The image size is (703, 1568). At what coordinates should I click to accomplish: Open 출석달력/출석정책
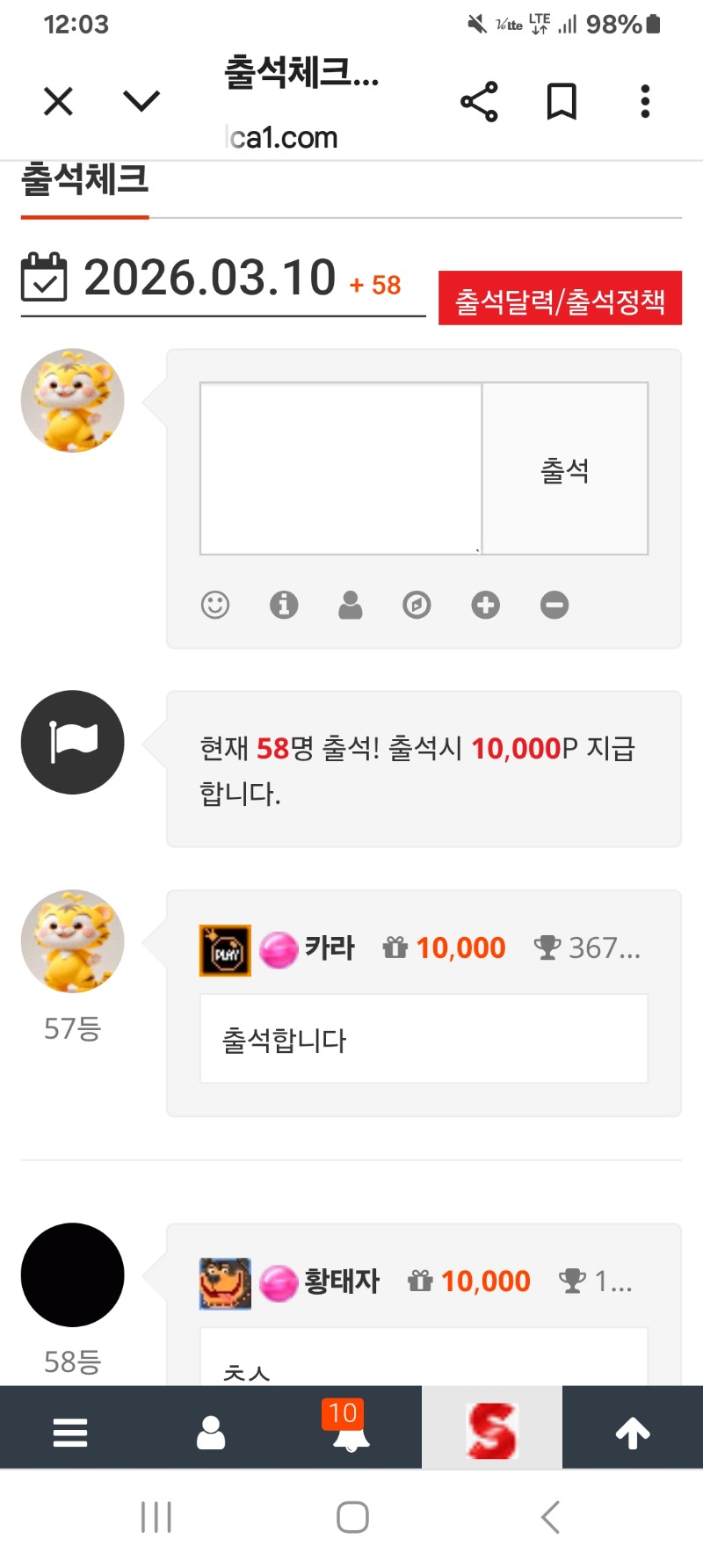[x=560, y=299]
